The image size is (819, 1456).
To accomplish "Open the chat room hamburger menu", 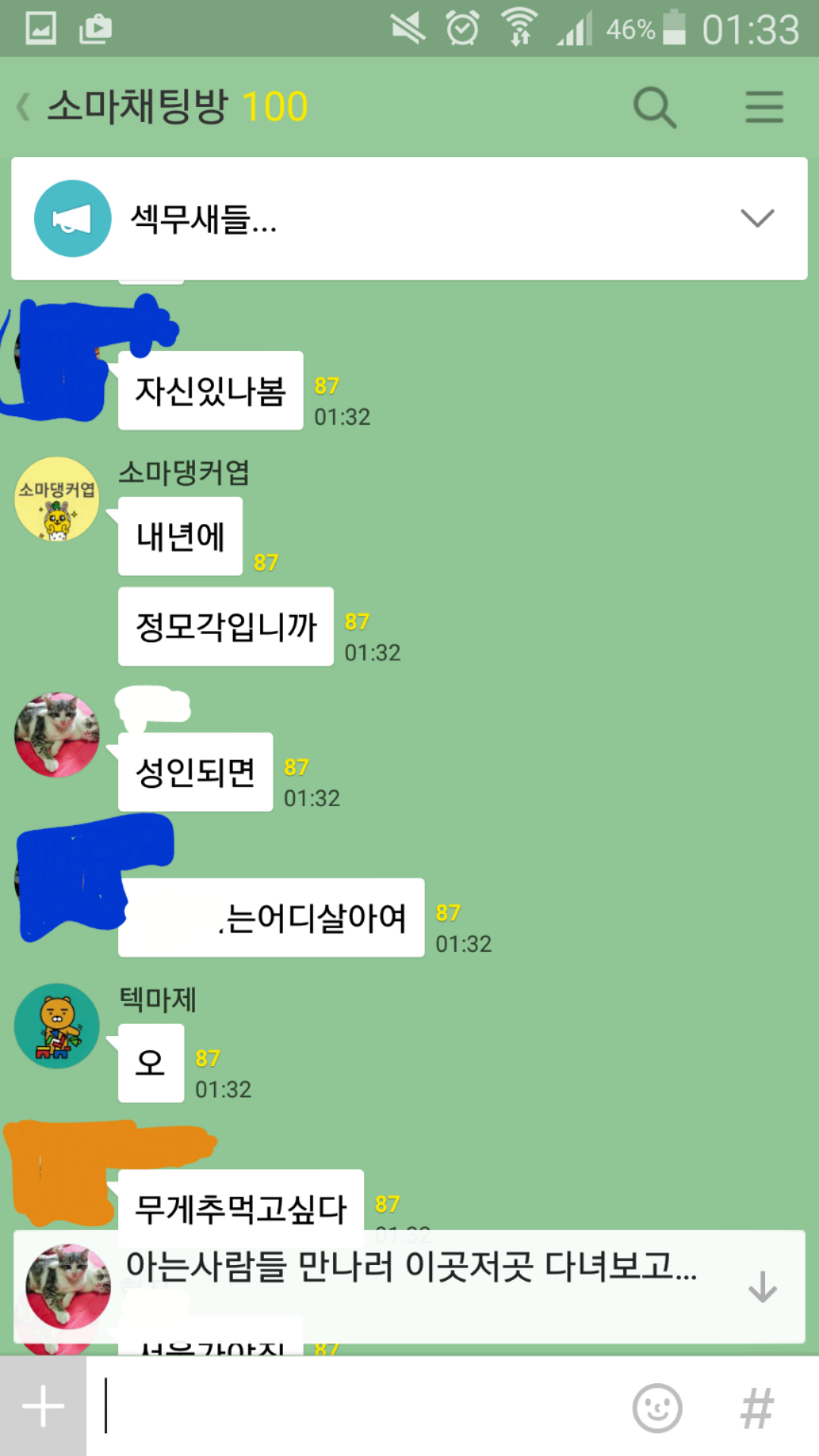I will pyautogui.click(x=764, y=107).
